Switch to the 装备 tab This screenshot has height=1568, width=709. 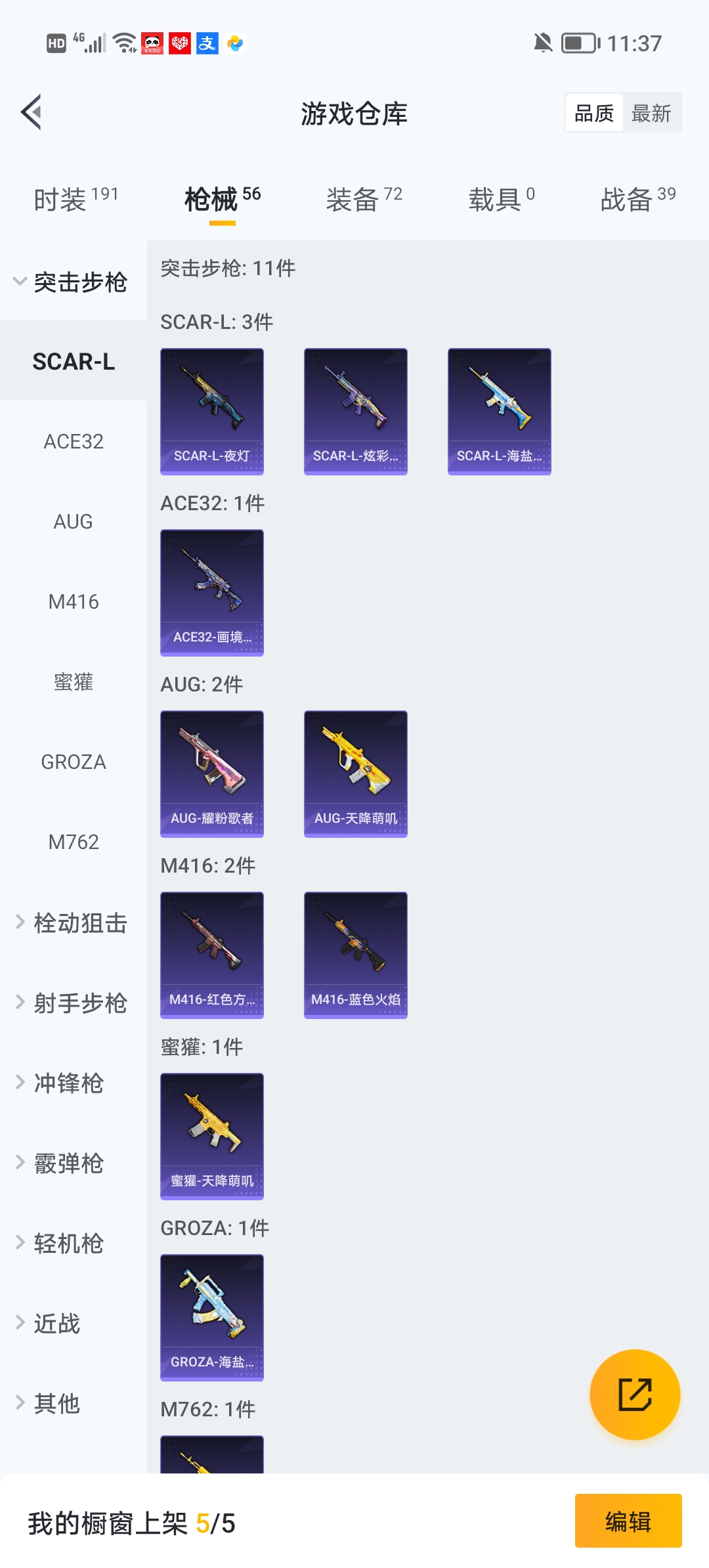[x=364, y=199]
